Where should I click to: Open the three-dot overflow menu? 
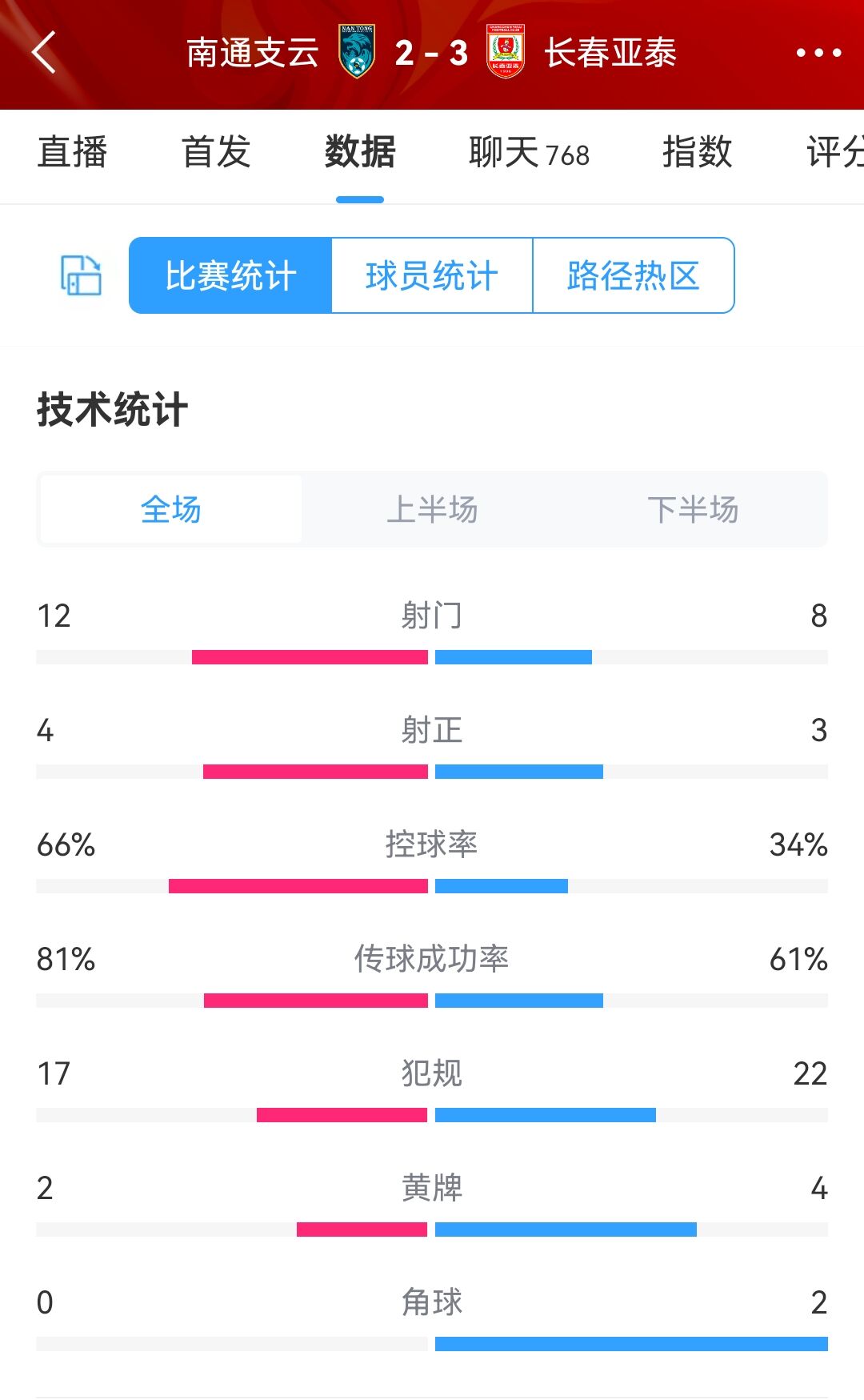pyautogui.click(x=818, y=53)
